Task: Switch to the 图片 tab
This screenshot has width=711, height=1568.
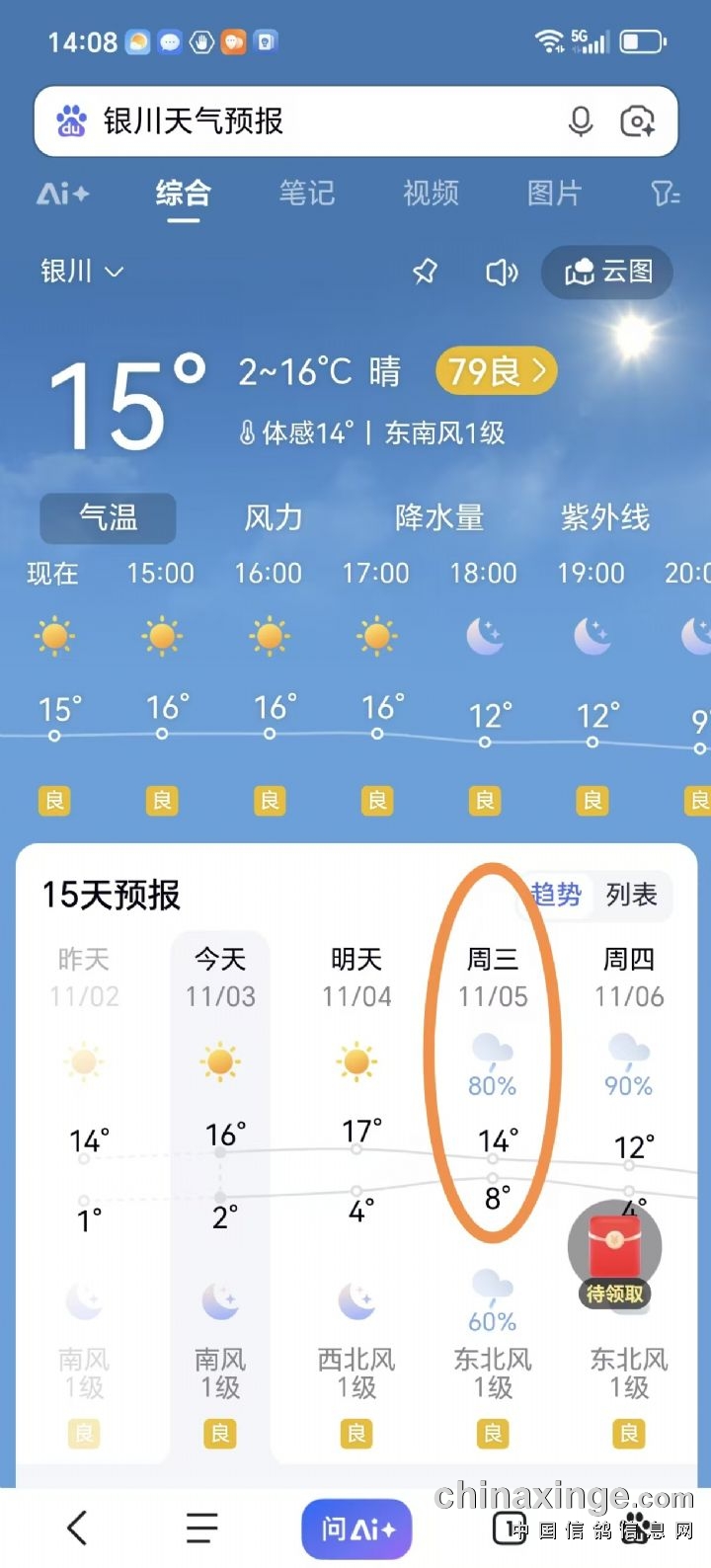Action: pos(554,194)
